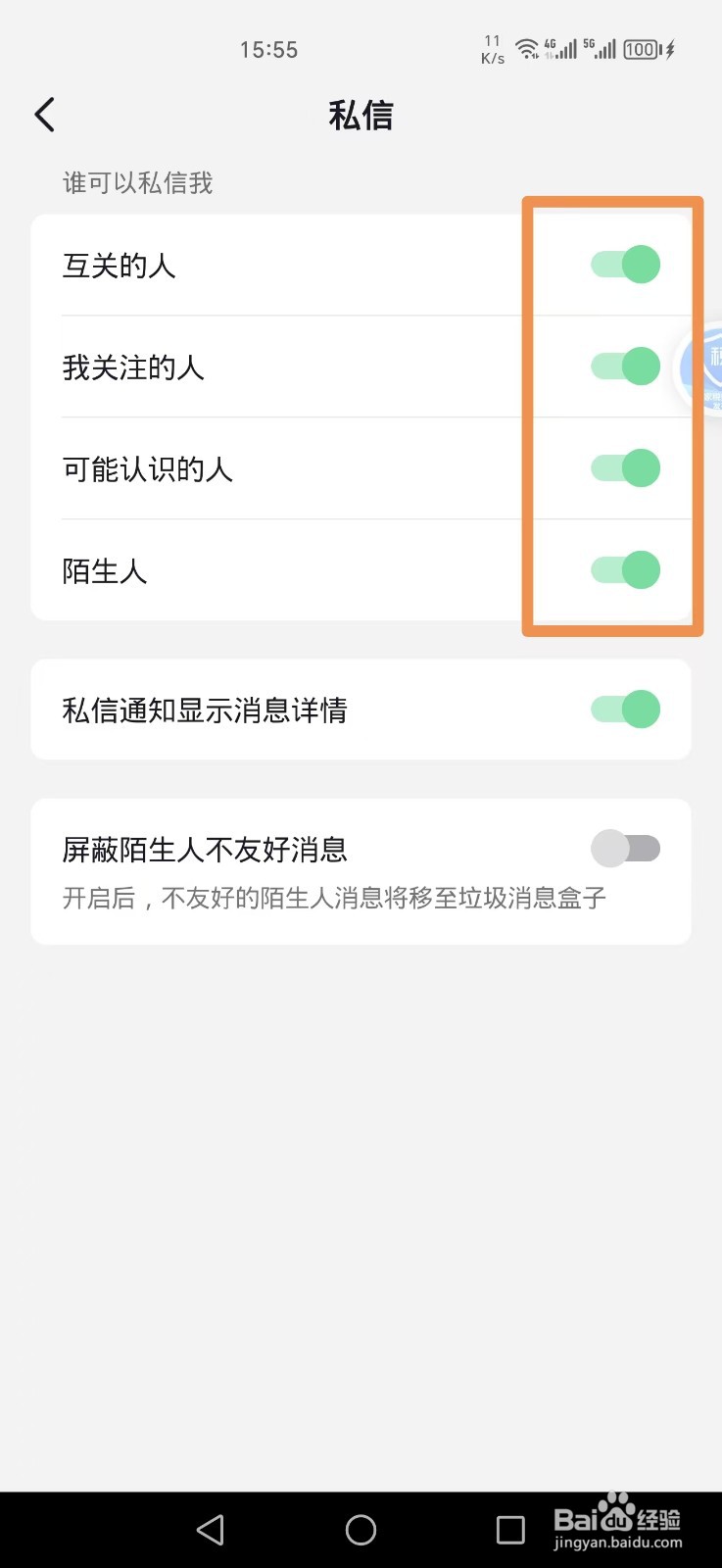Tap the 11 K/s network speed indicator
The image size is (722, 1568).
coord(491,48)
